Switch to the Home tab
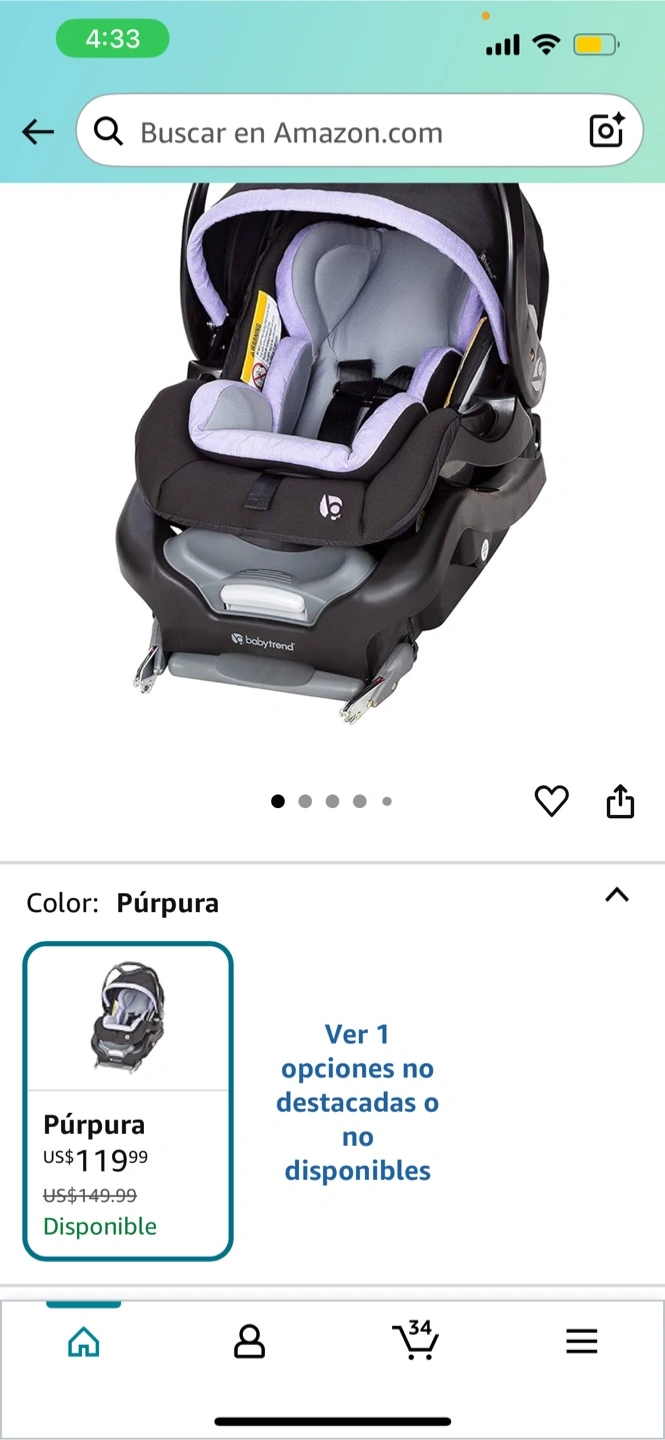The image size is (665, 1440). tap(84, 1342)
